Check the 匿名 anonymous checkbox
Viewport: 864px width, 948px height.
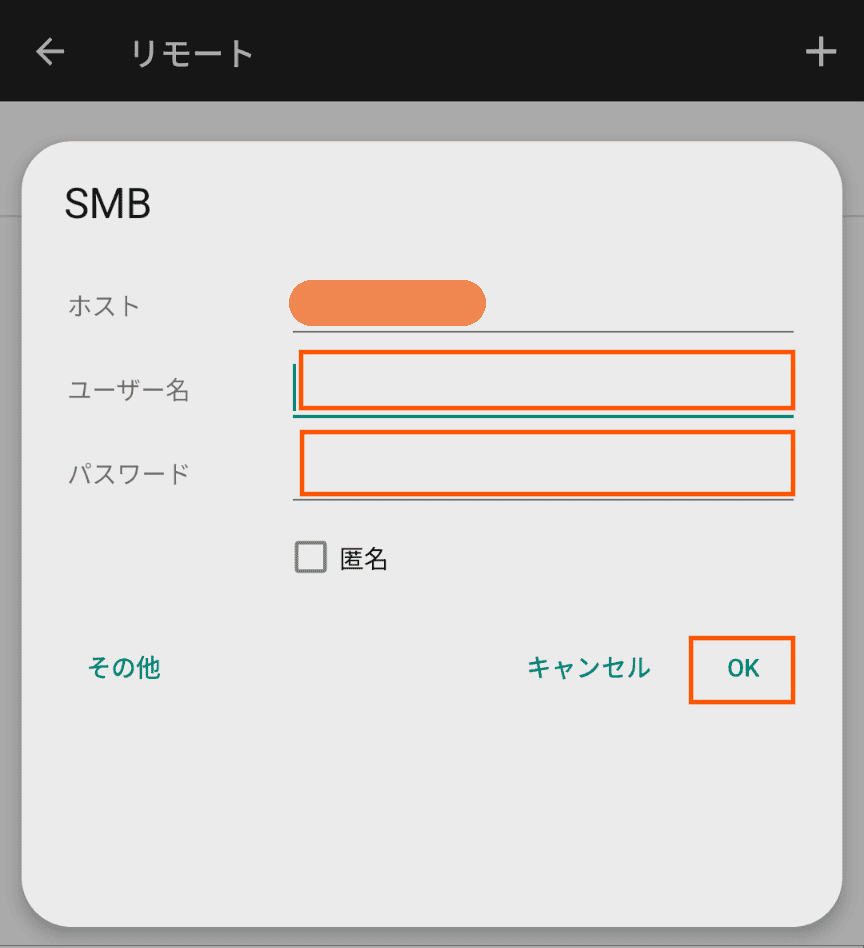(x=311, y=558)
